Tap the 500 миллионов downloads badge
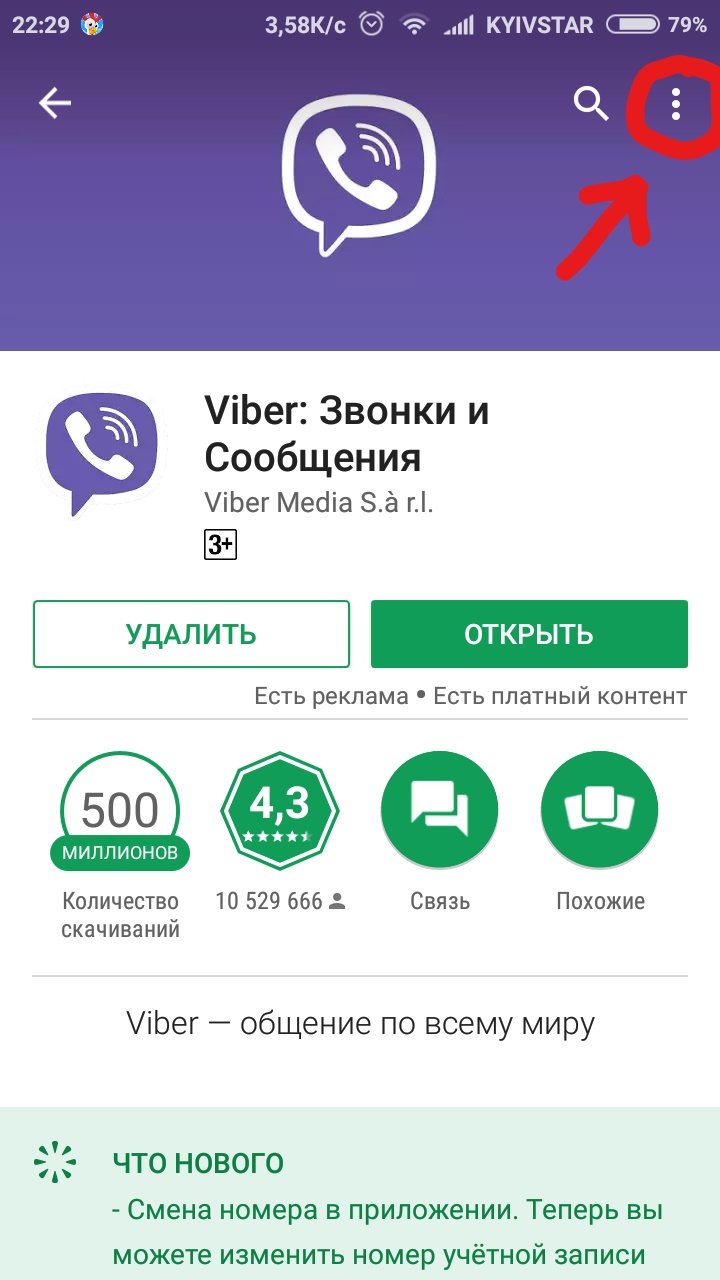The height and width of the screenshot is (1280, 720). (x=120, y=811)
